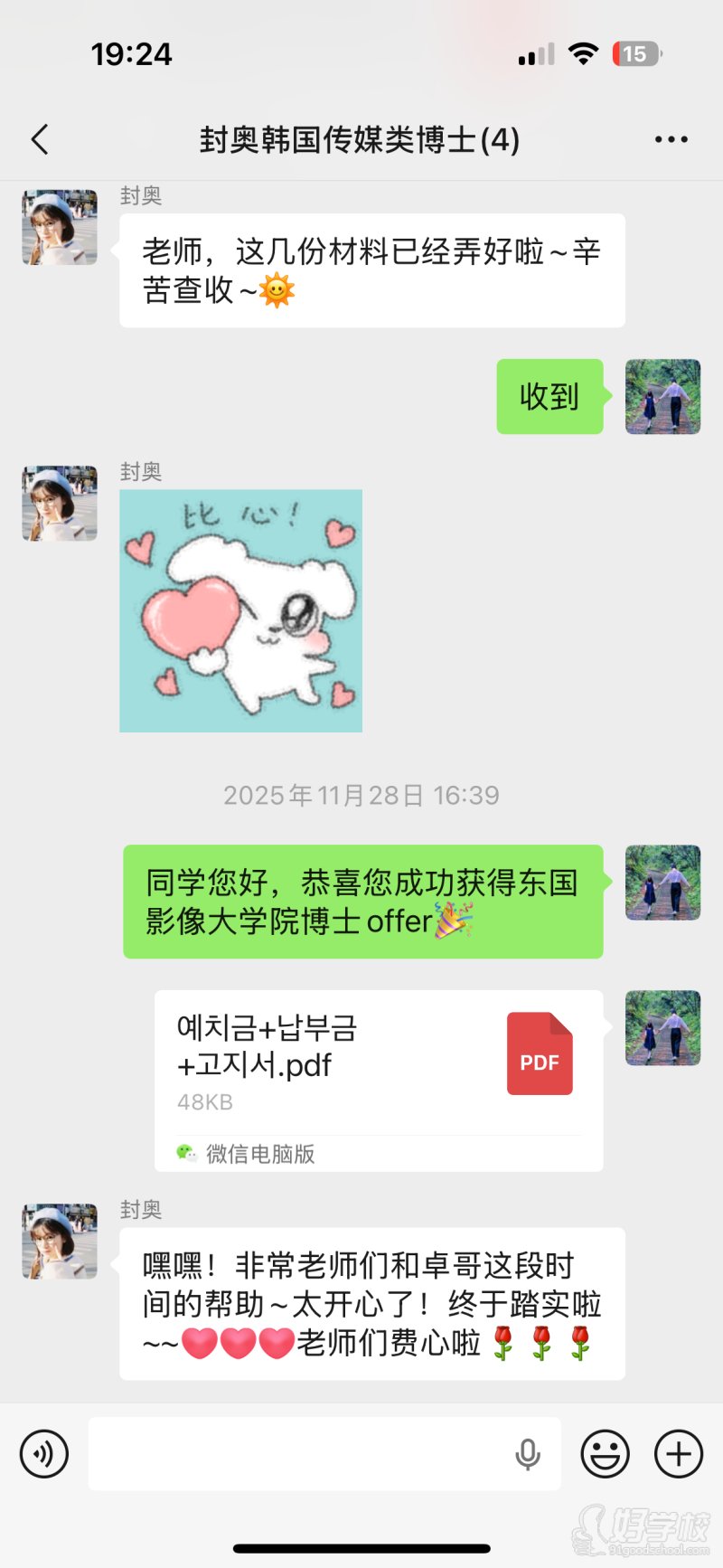Tap the back arrow to exit the chat

38,139
